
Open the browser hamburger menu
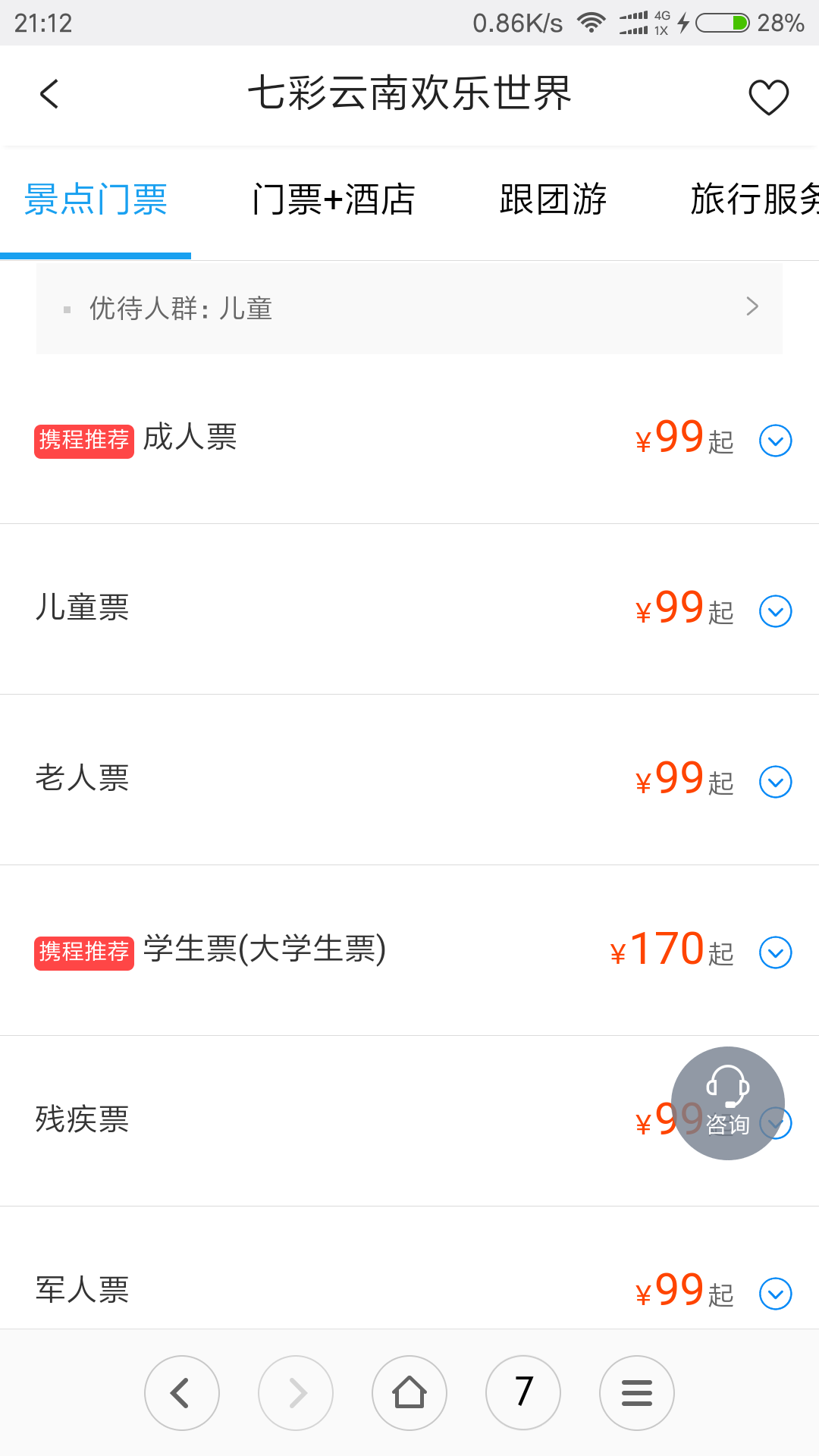637,1393
